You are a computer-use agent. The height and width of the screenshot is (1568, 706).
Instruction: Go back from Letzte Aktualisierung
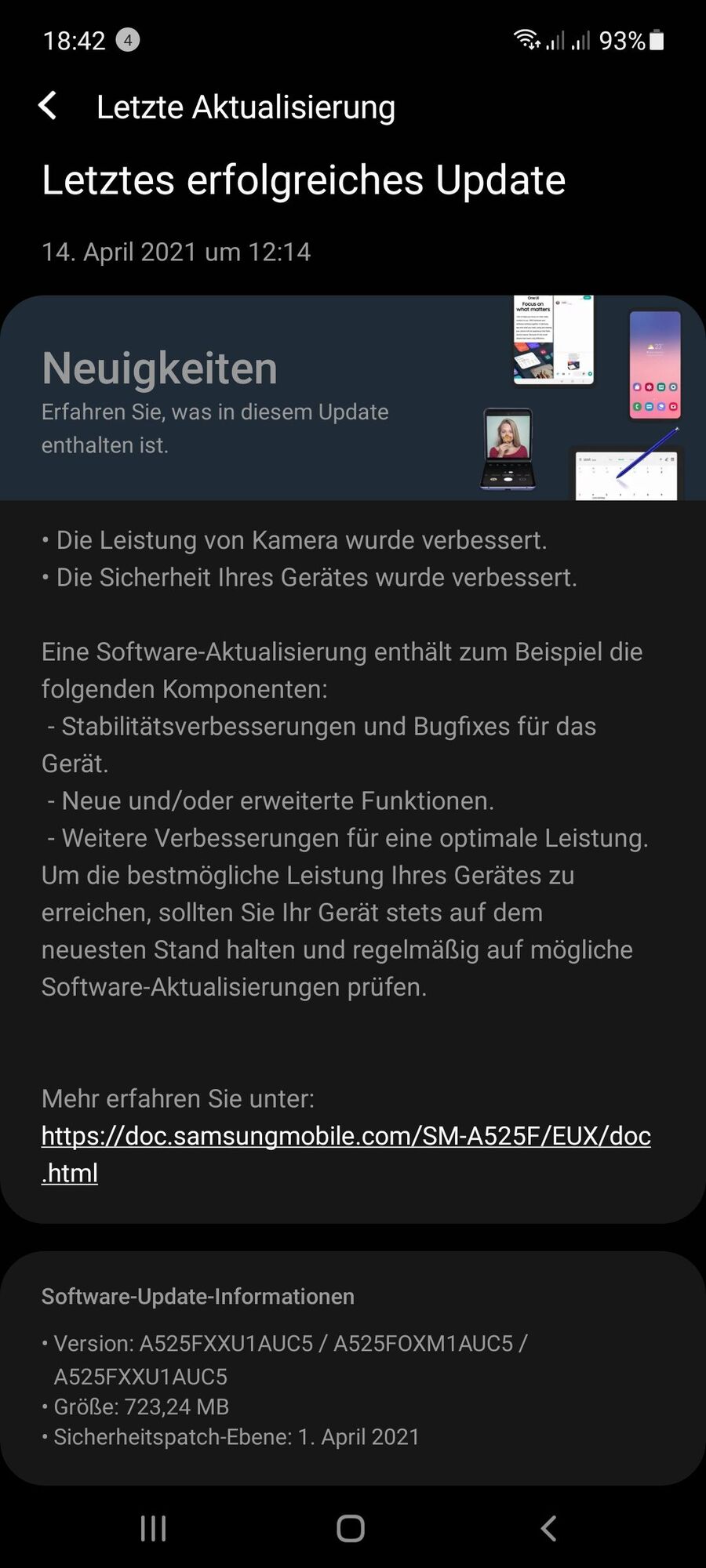48,106
